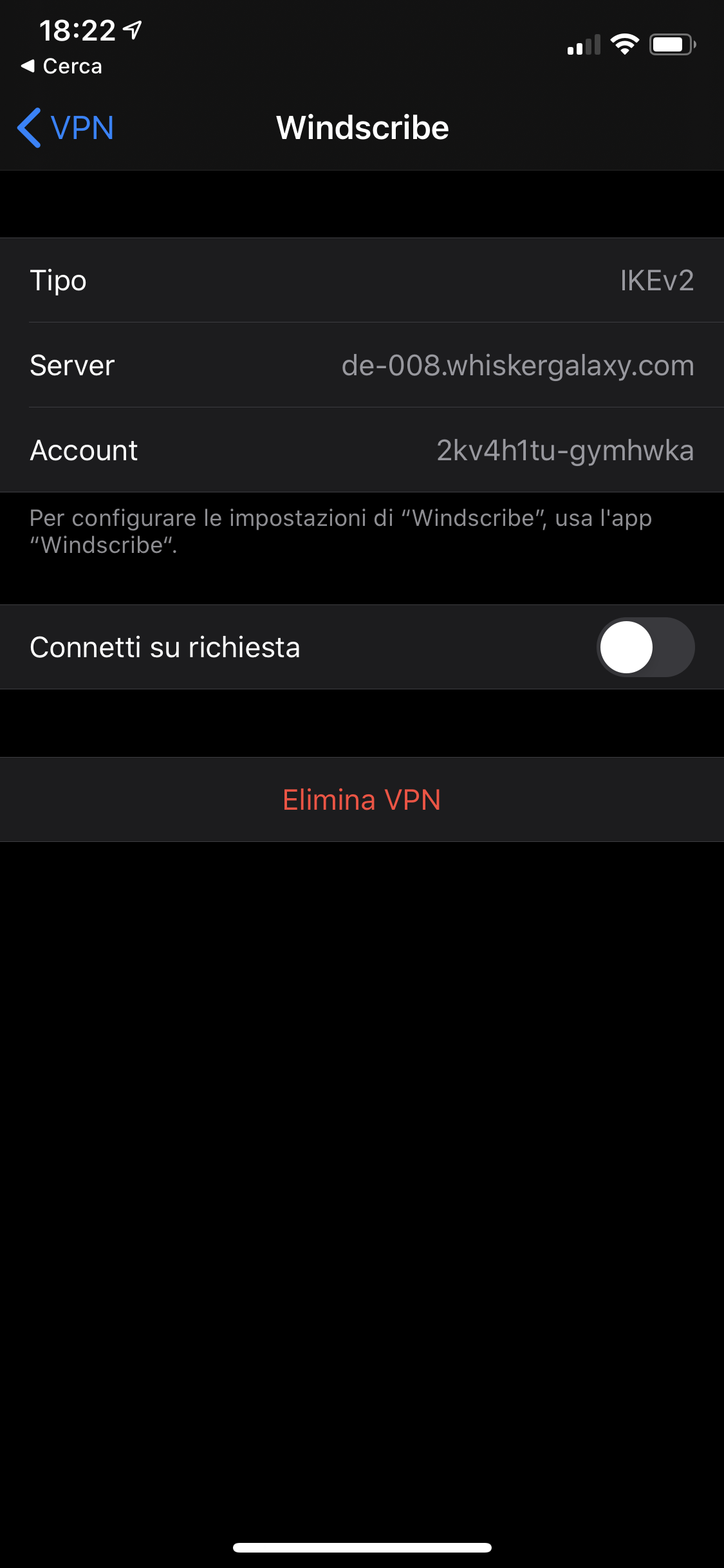The width and height of the screenshot is (724, 1568).
Task: Tap the blue back chevron next to VPN
Action: (28, 127)
